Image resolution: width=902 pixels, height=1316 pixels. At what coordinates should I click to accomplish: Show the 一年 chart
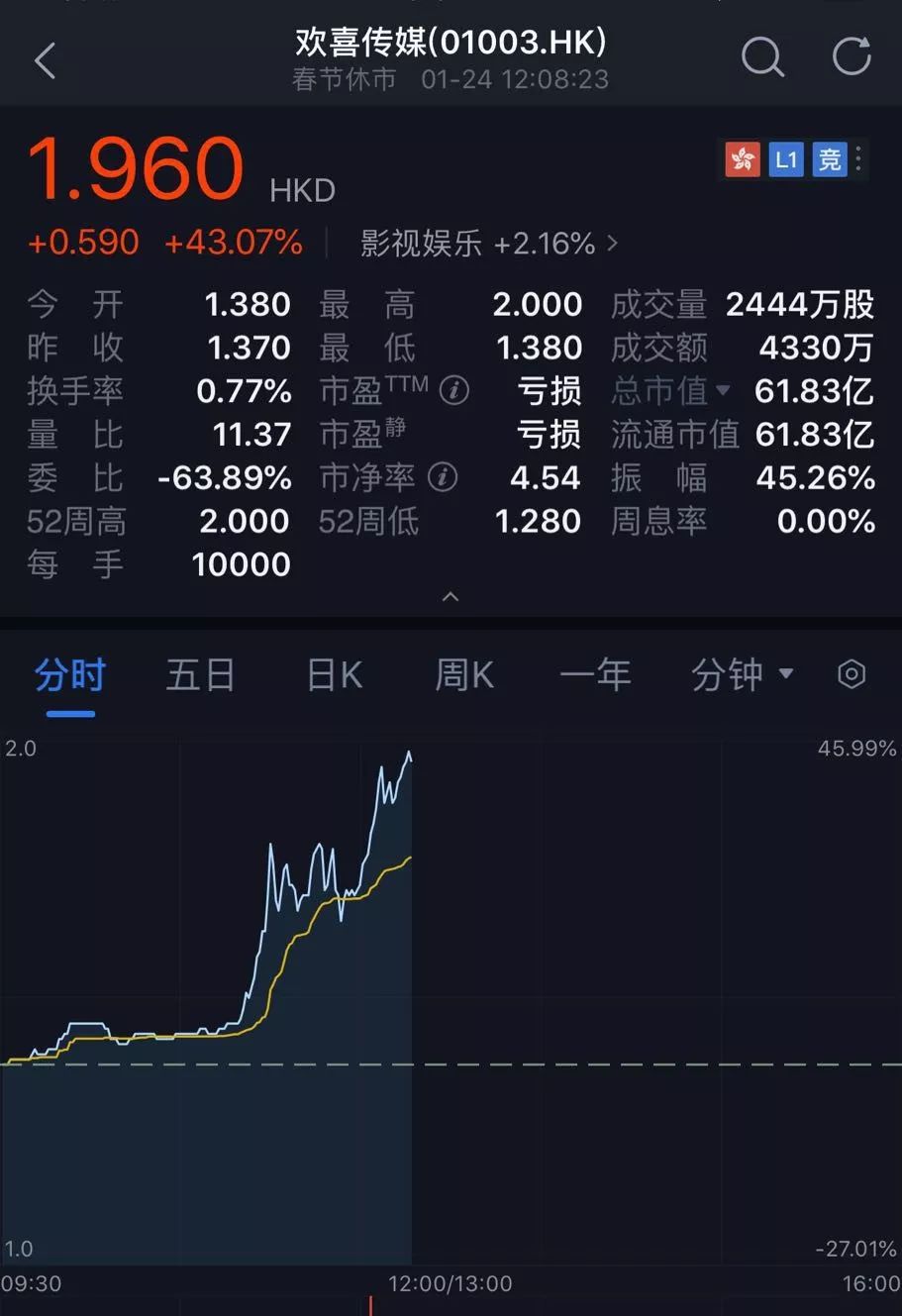click(595, 675)
